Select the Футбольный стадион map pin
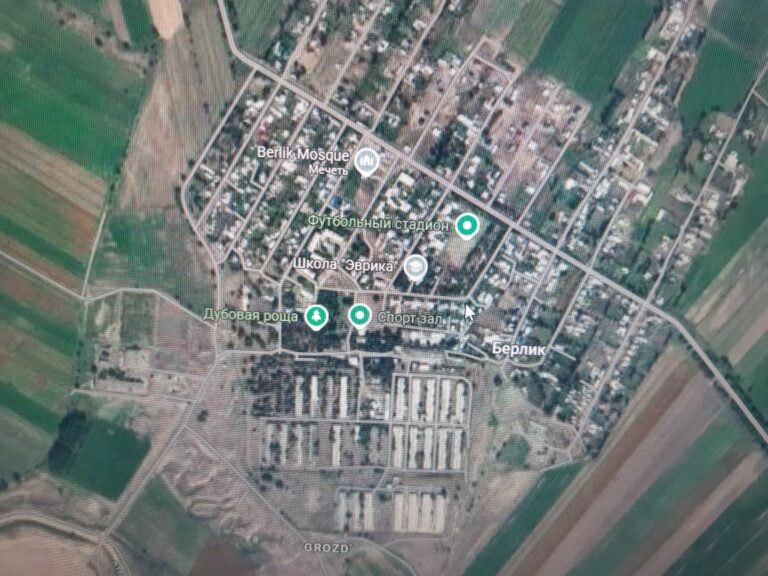The height and width of the screenshot is (576, 768). (466, 226)
